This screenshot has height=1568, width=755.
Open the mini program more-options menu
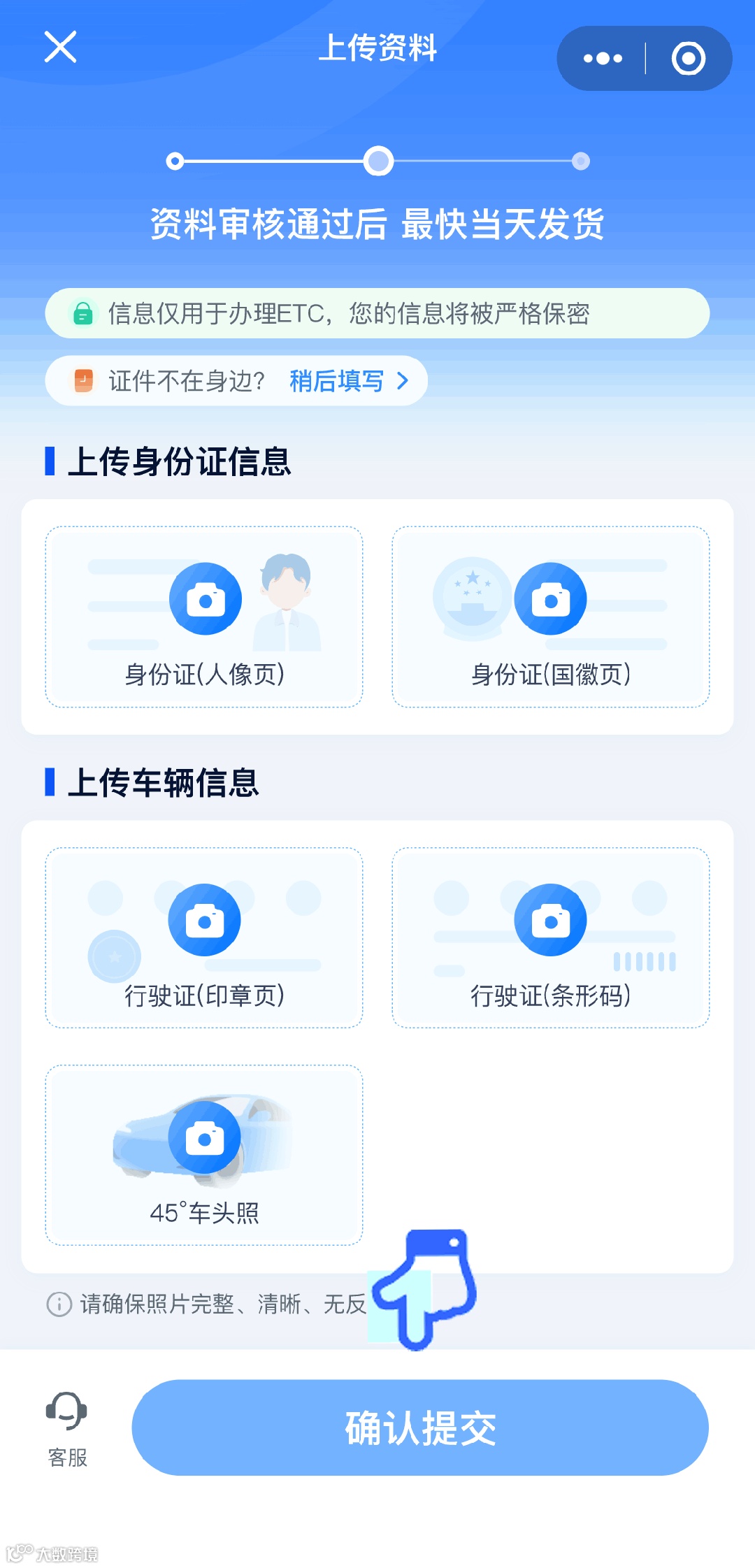(603, 59)
